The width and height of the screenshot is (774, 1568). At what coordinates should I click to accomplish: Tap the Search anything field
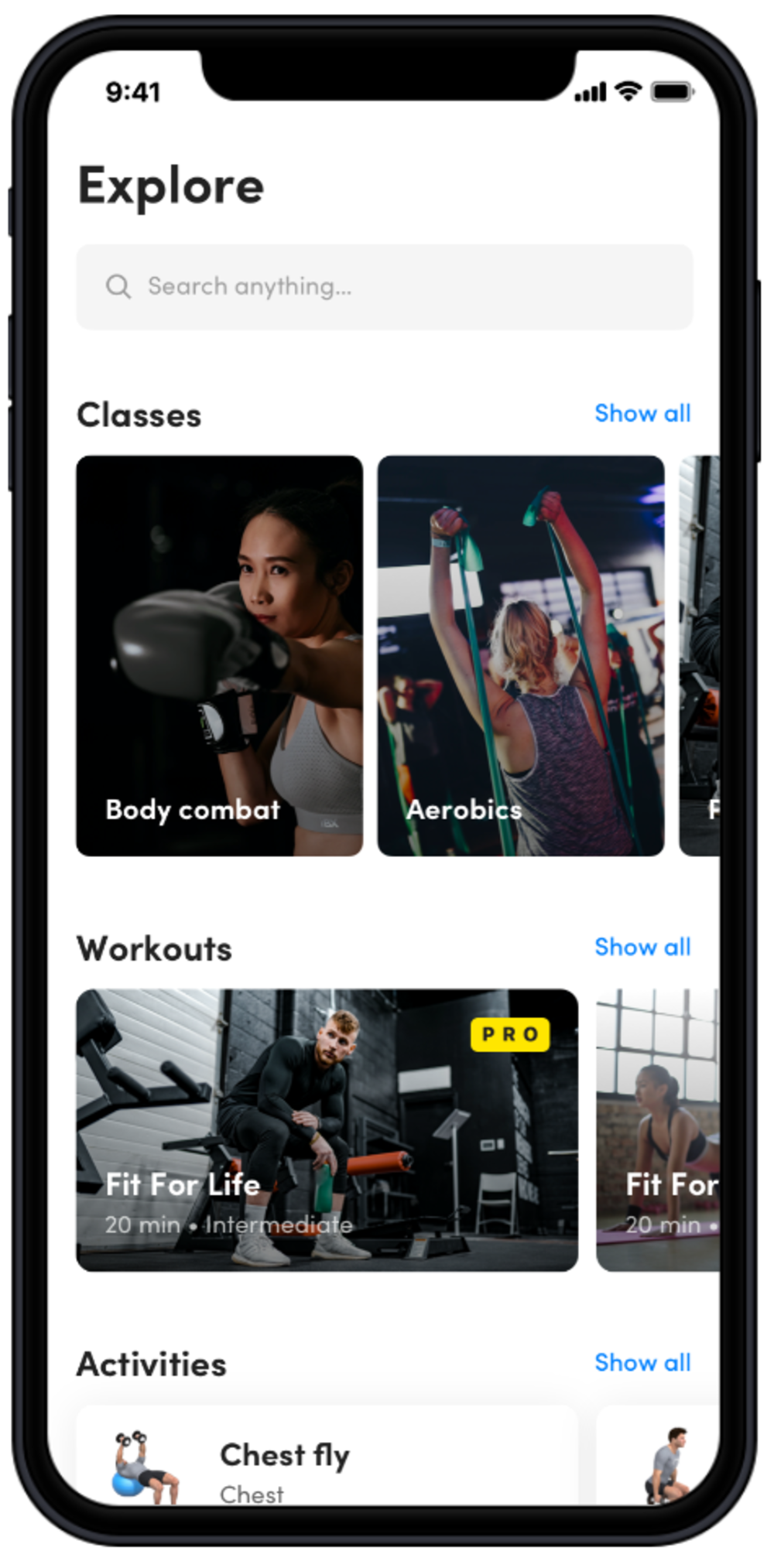tap(384, 286)
